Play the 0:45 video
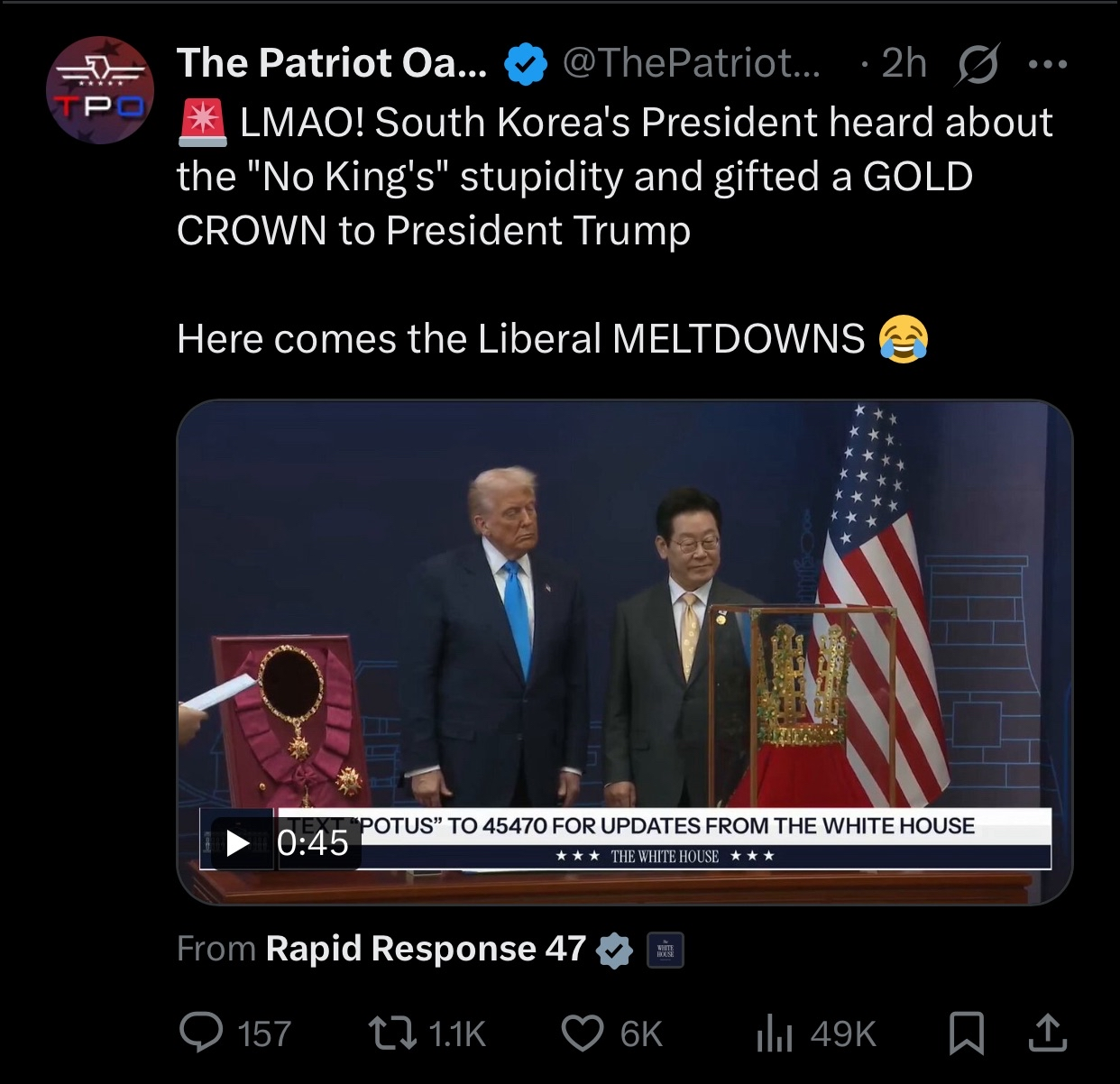 pyautogui.click(x=238, y=843)
